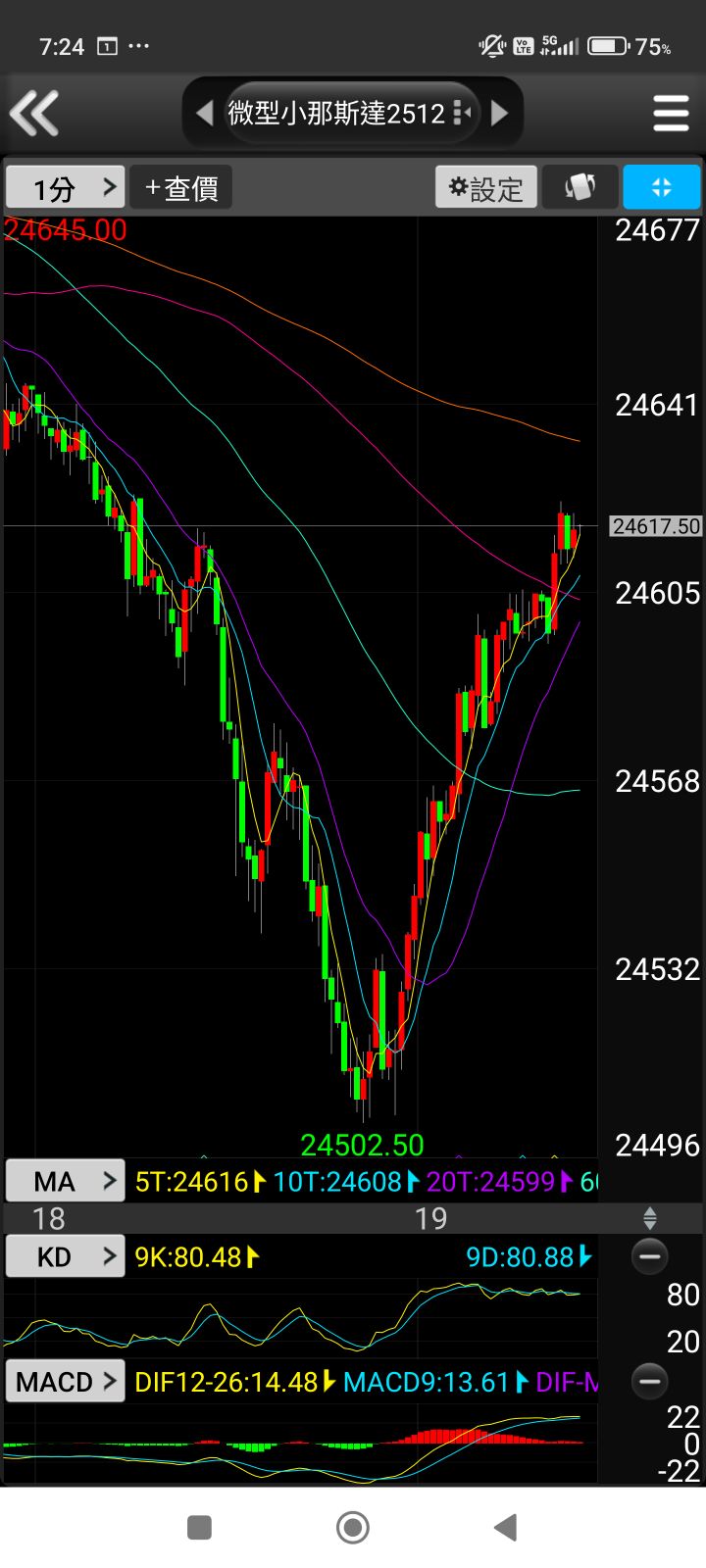Rotate the chart orientation

[x=580, y=188]
